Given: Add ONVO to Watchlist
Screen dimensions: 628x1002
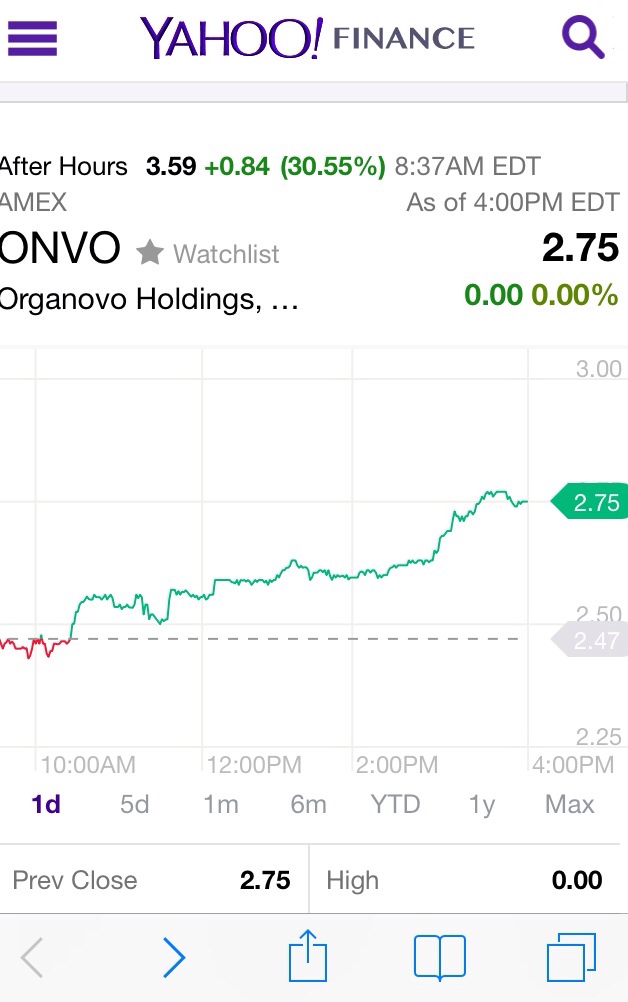Looking at the screenshot, I should point(208,254).
